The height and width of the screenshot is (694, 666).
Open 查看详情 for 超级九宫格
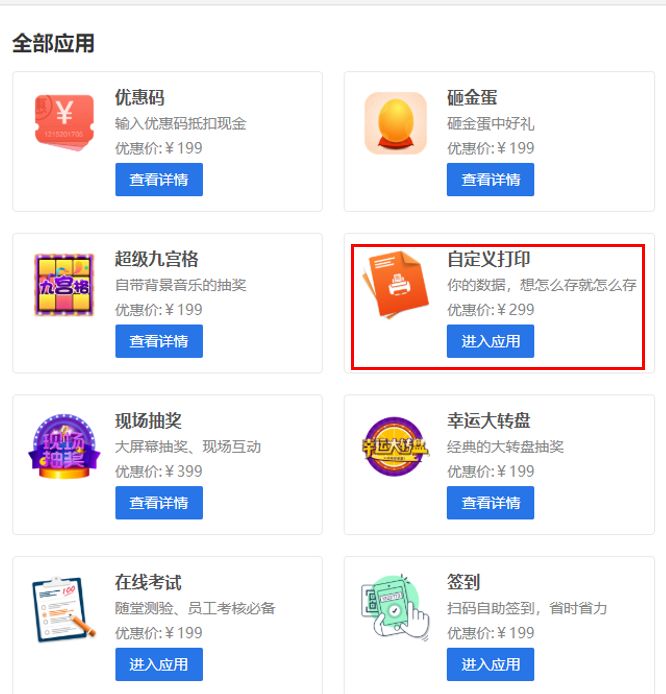(x=159, y=341)
